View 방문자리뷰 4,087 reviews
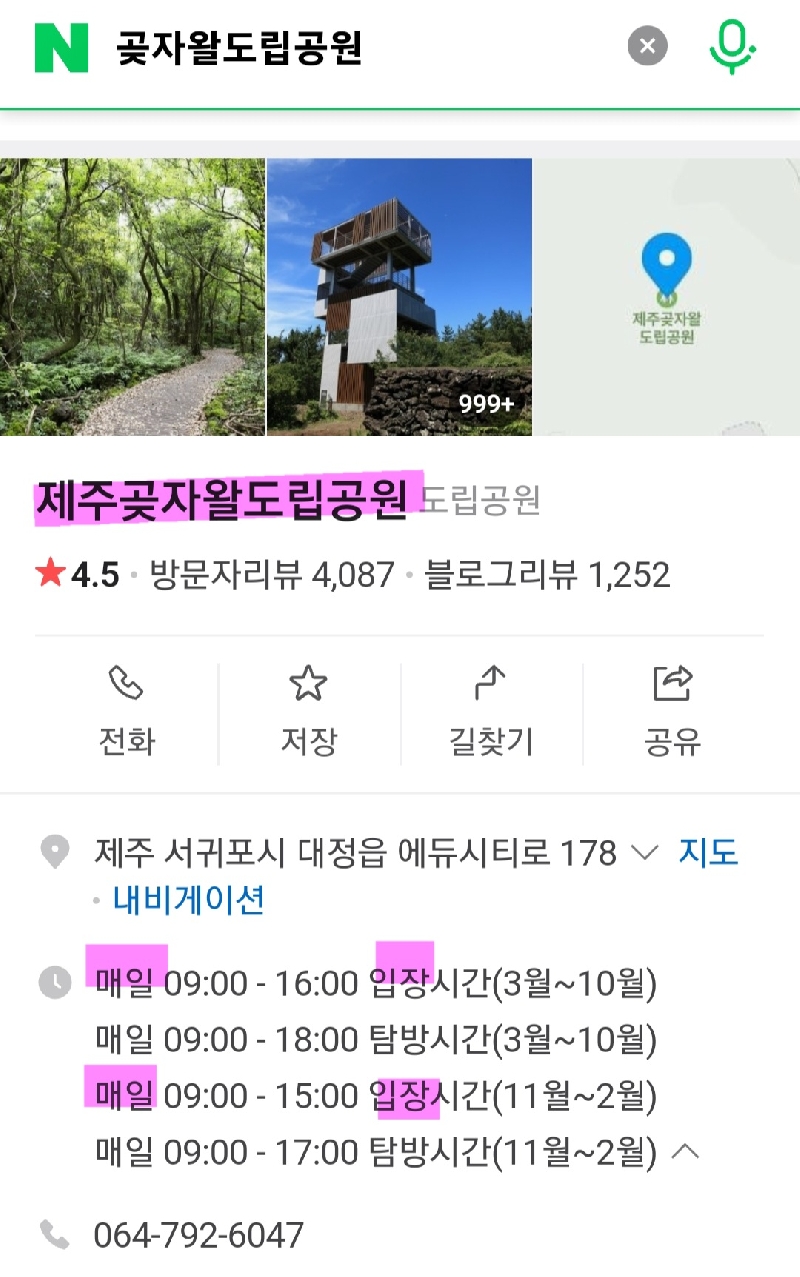The height and width of the screenshot is (1277, 800). pyautogui.click(x=272, y=575)
